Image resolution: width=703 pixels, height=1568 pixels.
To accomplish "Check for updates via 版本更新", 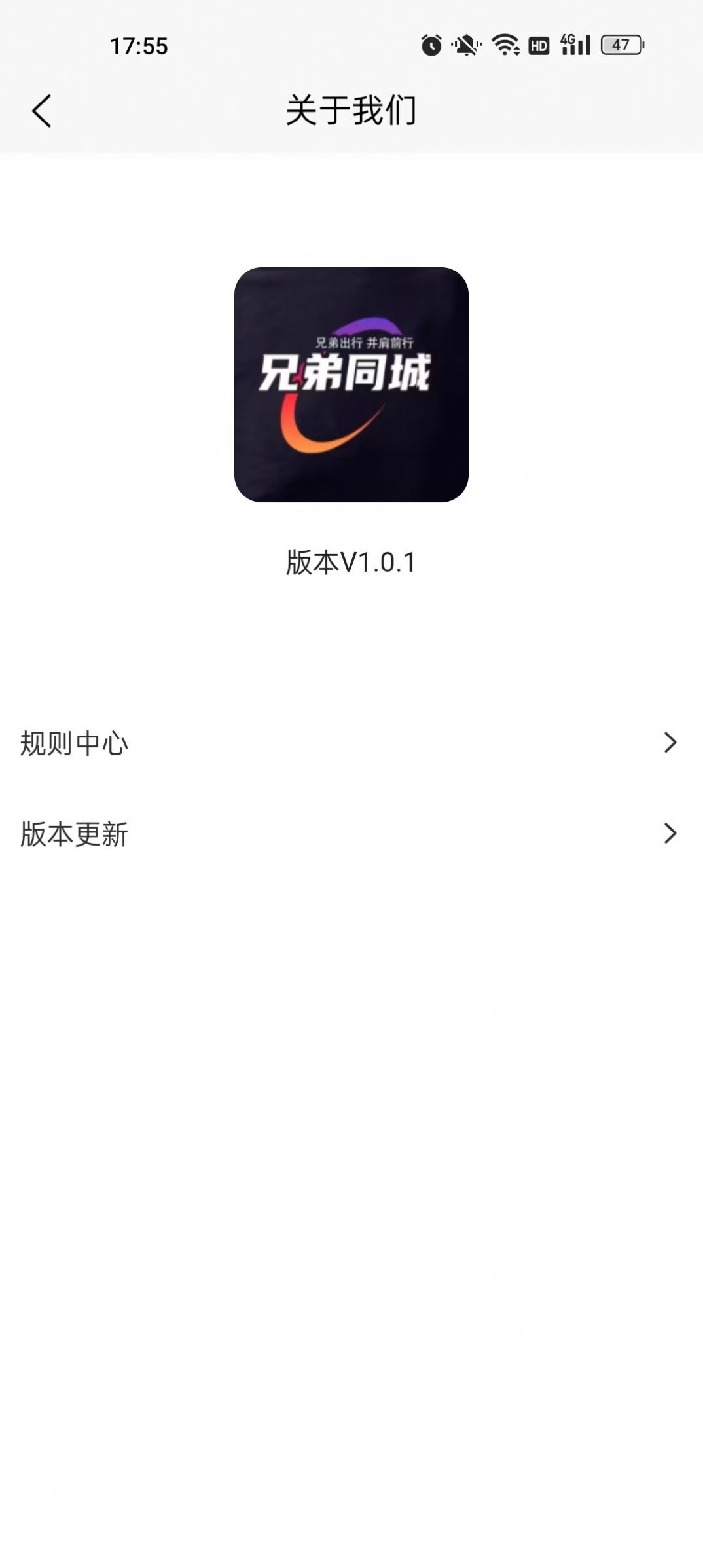I will pos(351,834).
